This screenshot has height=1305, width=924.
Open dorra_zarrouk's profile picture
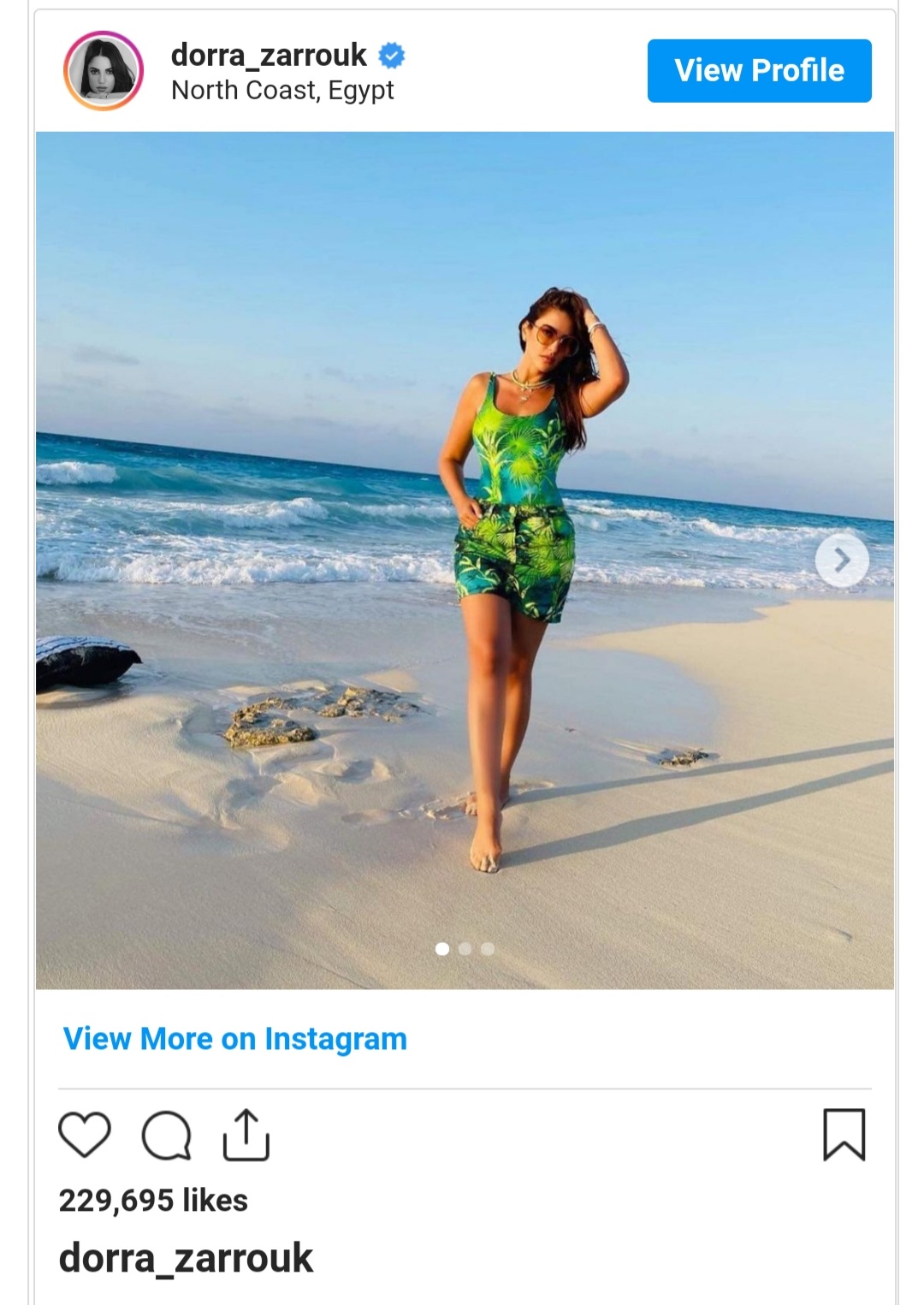coord(104,71)
